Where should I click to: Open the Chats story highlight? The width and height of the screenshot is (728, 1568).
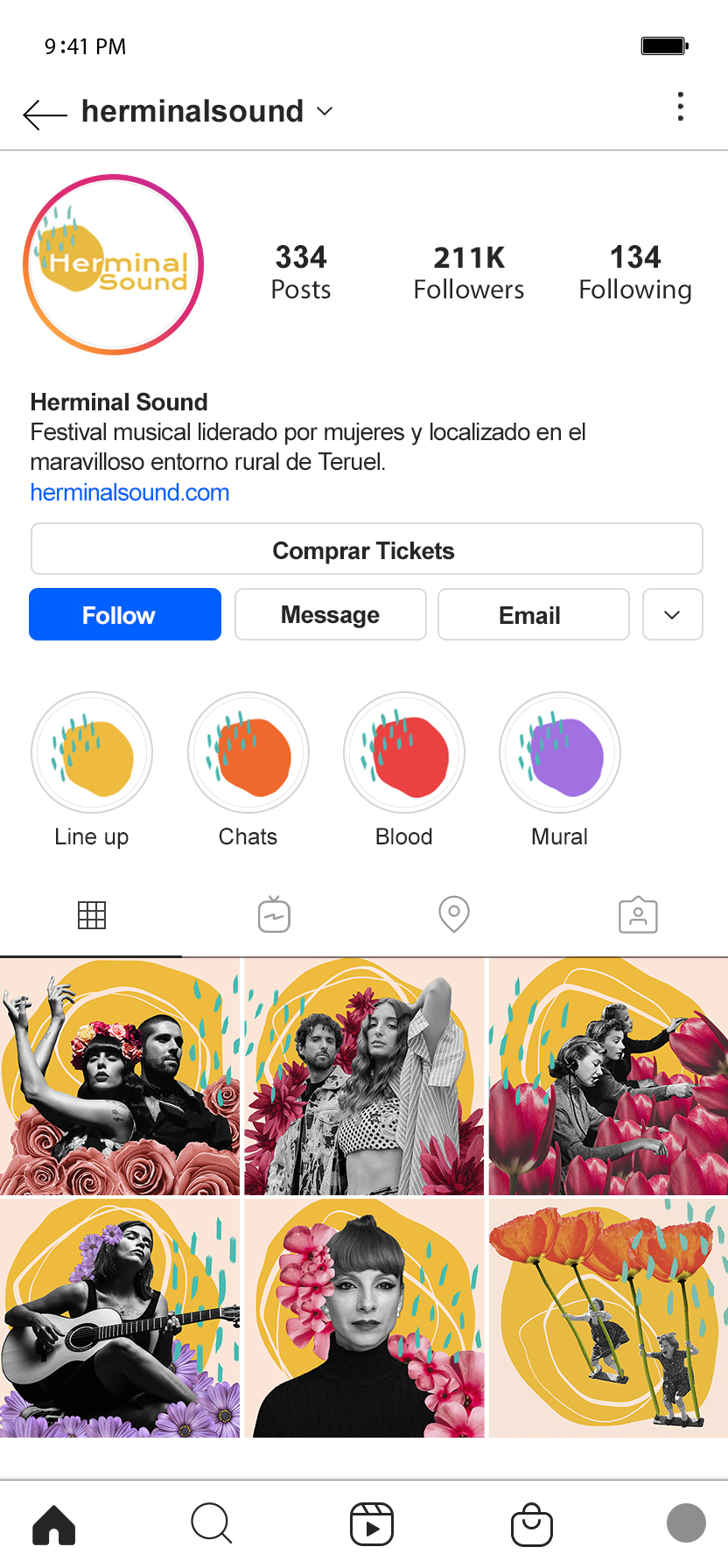(248, 753)
